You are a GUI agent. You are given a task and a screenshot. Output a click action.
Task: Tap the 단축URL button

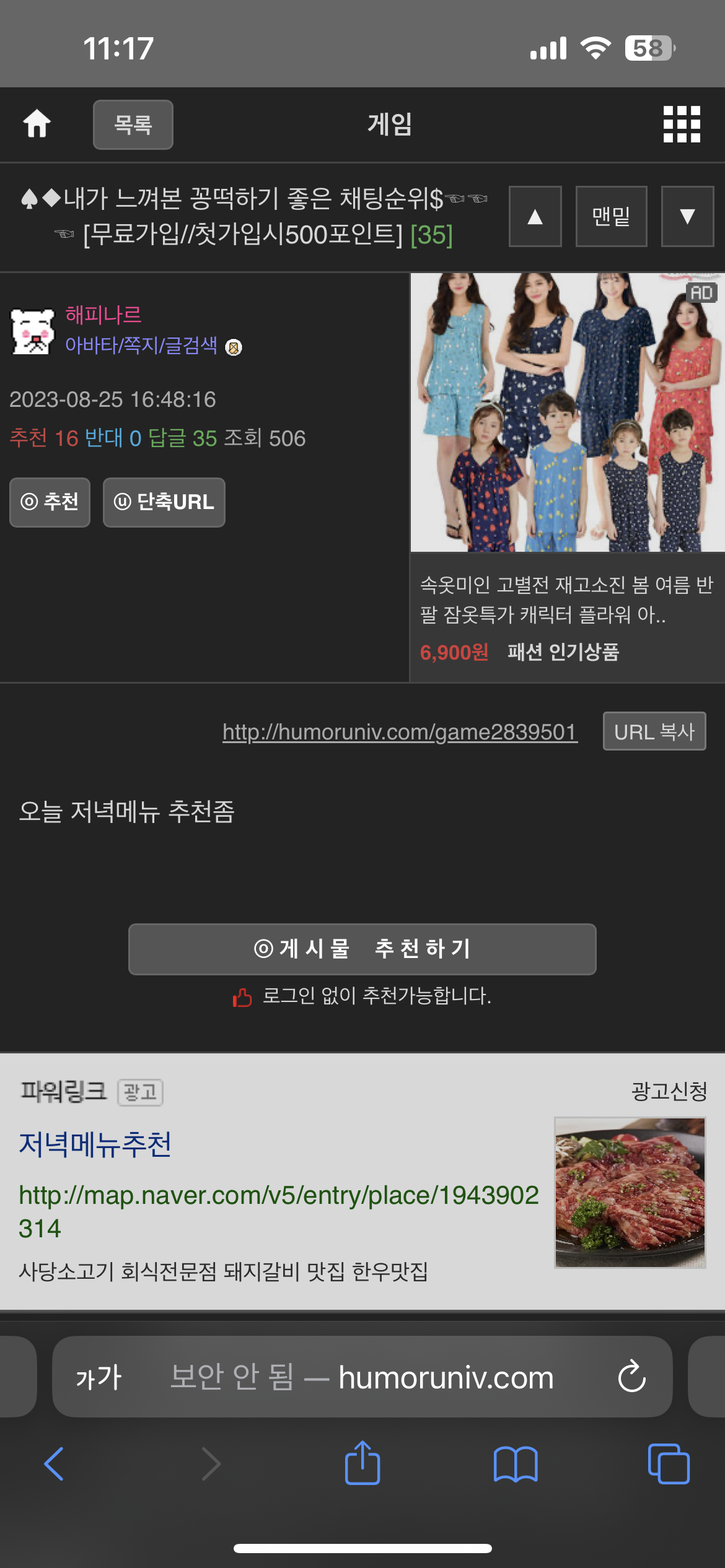point(164,502)
